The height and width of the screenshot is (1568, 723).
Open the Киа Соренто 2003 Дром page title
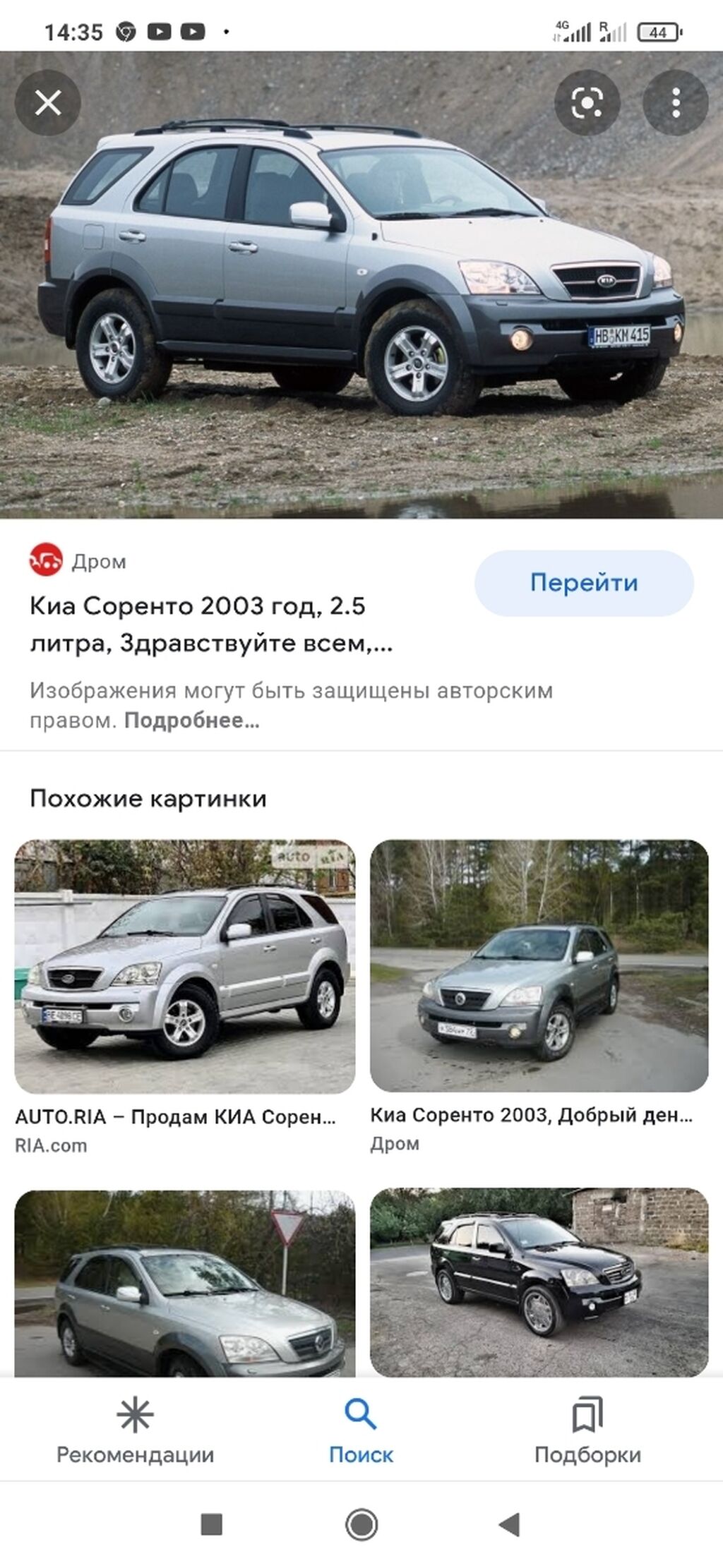[x=210, y=624]
